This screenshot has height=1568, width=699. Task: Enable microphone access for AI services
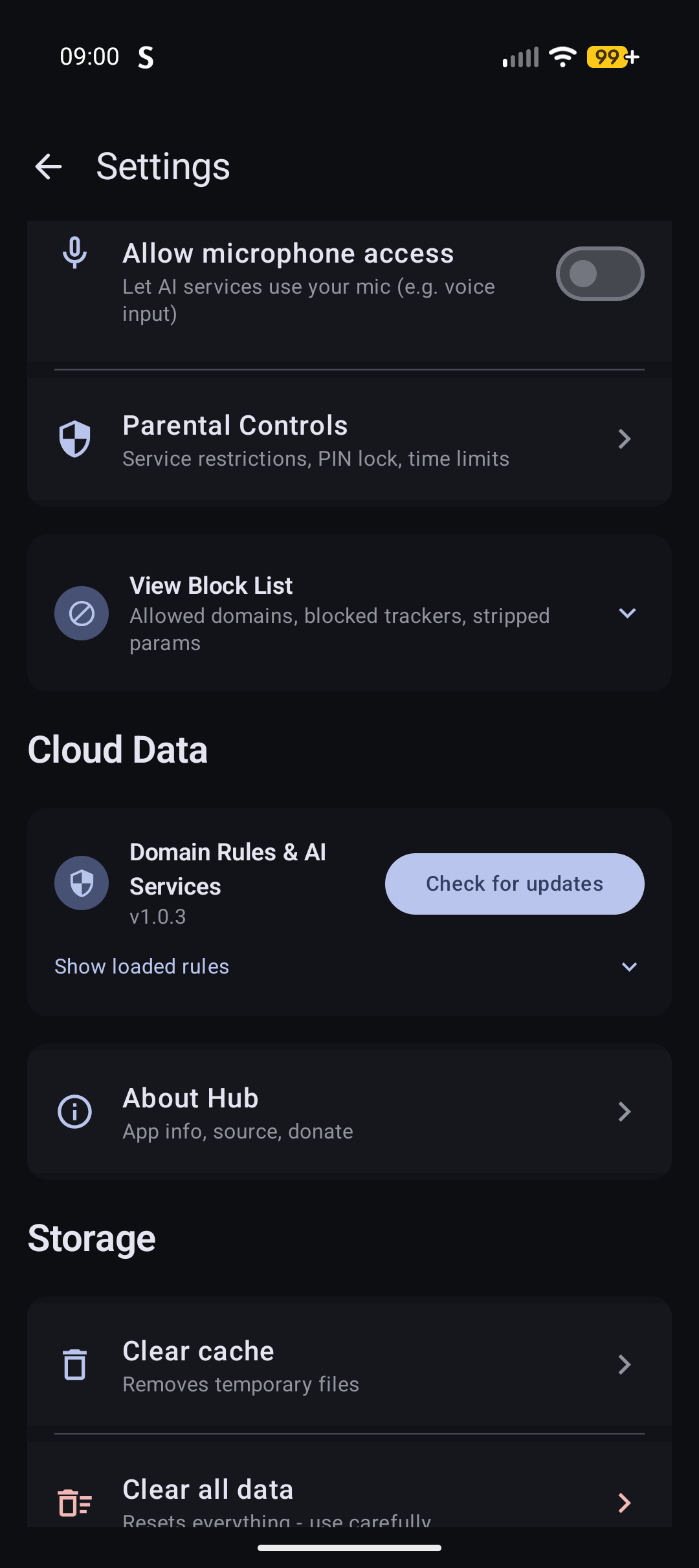click(x=599, y=273)
